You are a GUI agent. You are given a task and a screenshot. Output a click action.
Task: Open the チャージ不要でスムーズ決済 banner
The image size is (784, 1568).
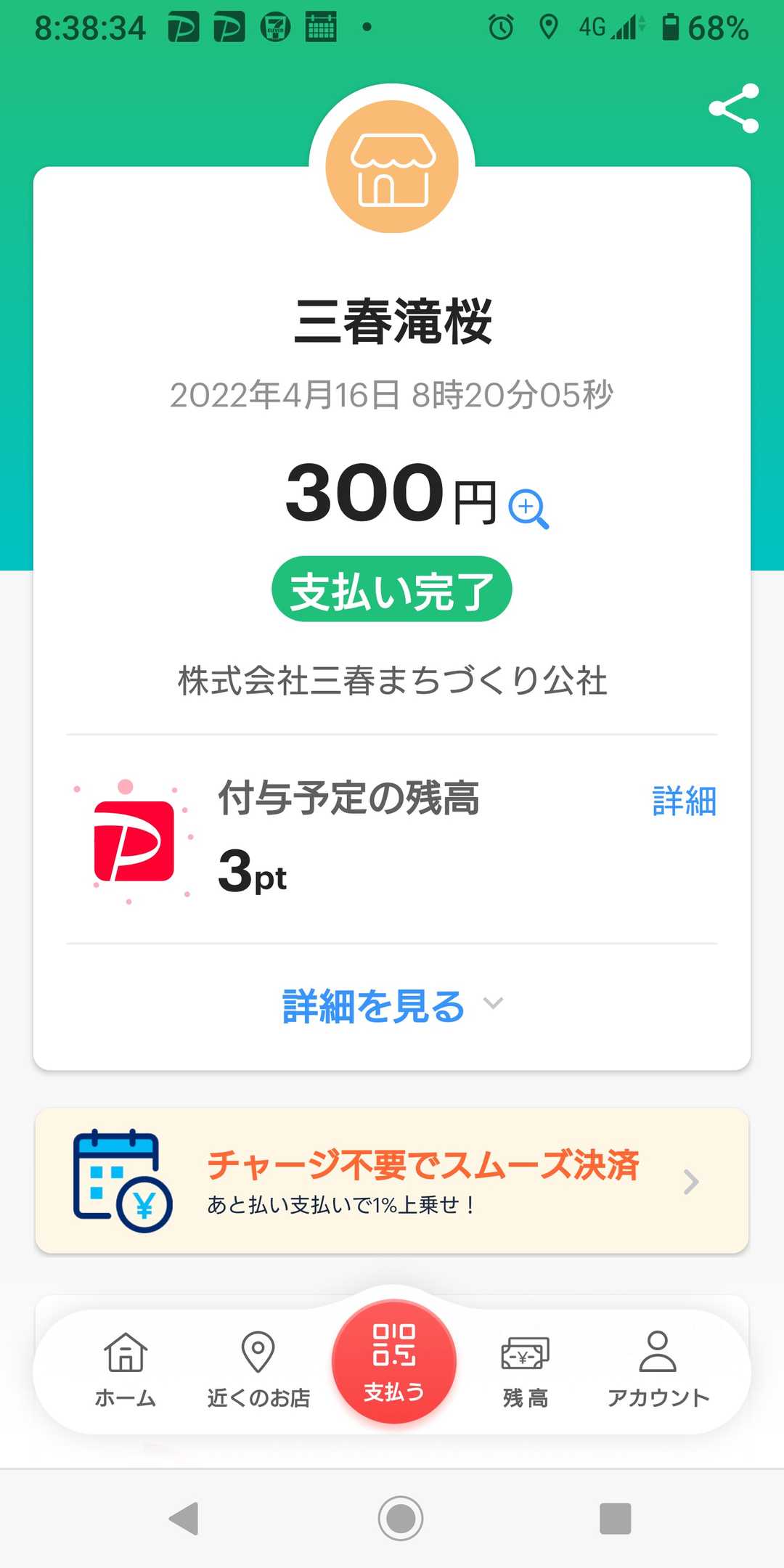pos(392,1180)
